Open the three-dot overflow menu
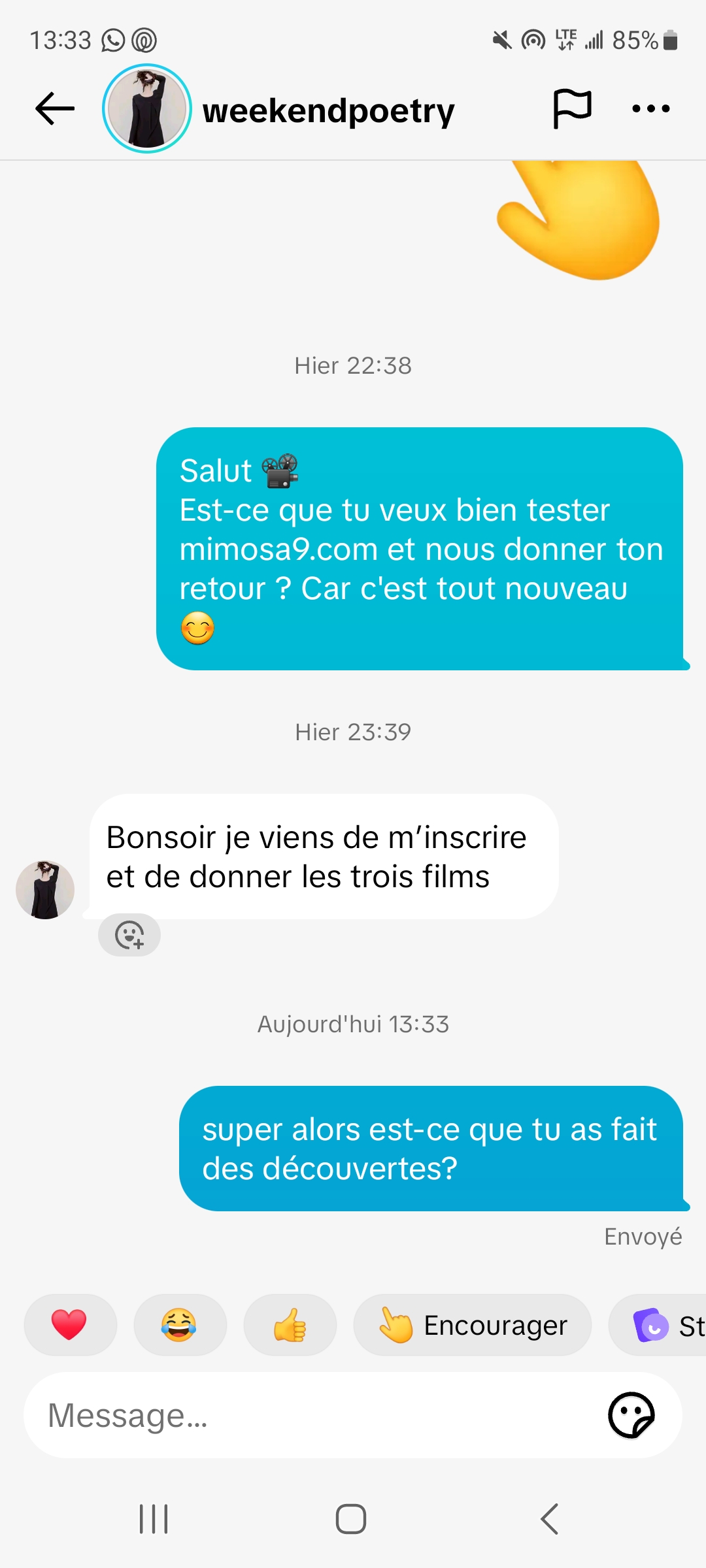Screen dimensions: 706x1568 pos(650,108)
